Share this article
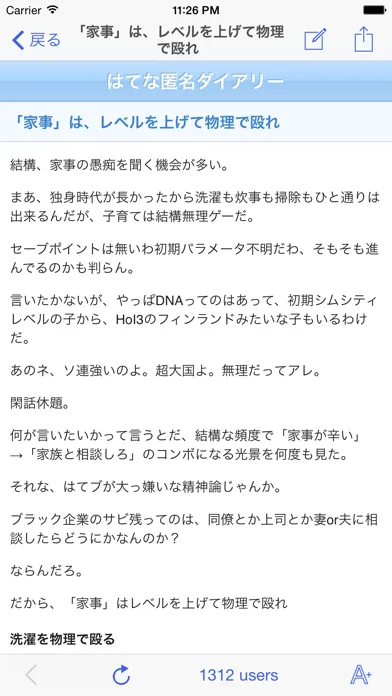Viewport: 392px width, 696px height. [x=364, y=39]
